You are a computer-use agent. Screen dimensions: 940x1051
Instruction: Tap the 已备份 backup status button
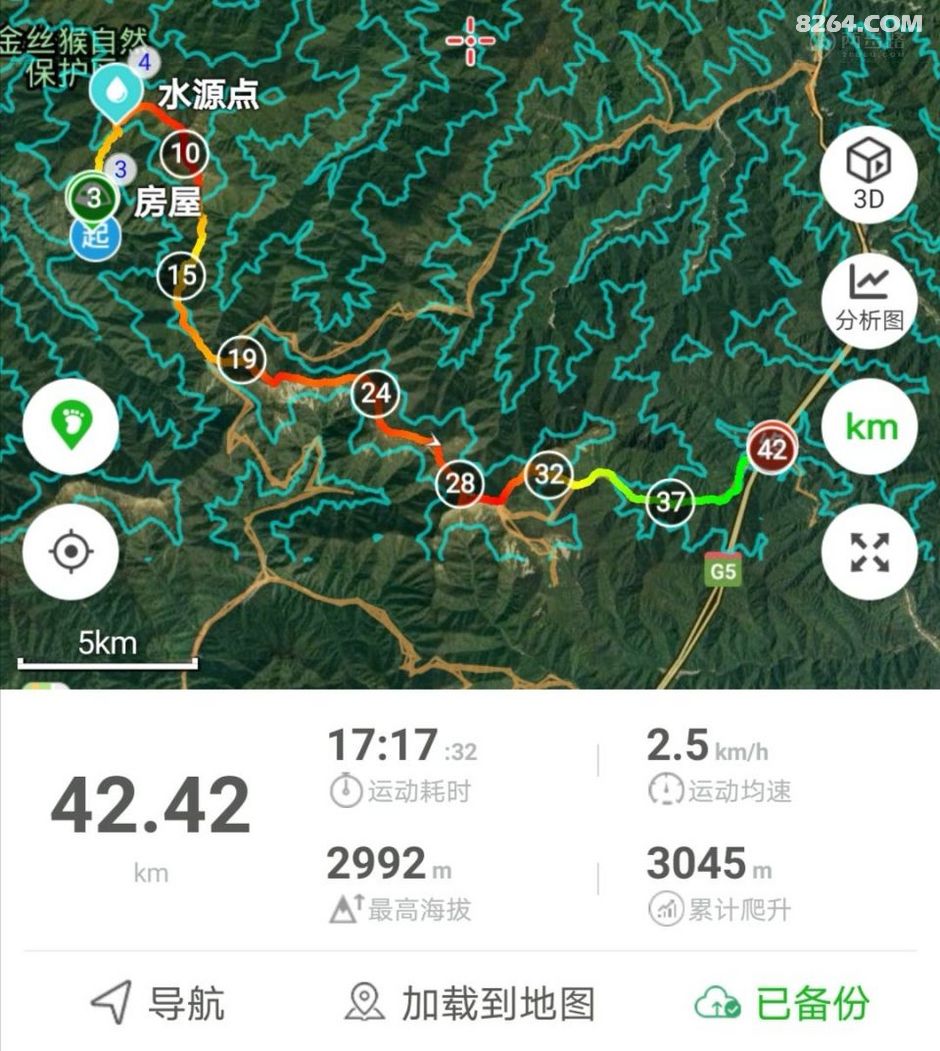coord(783,1003)
